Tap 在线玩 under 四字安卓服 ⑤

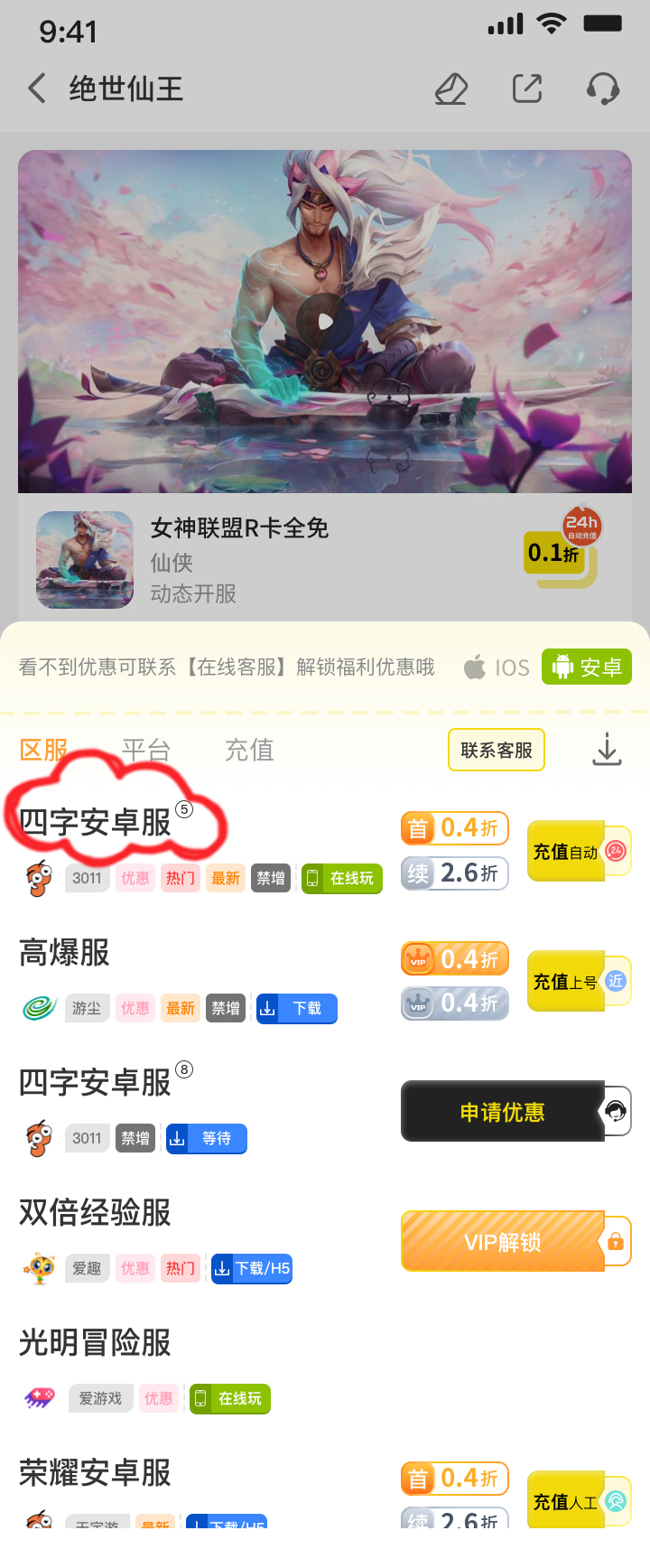[341, 878]
